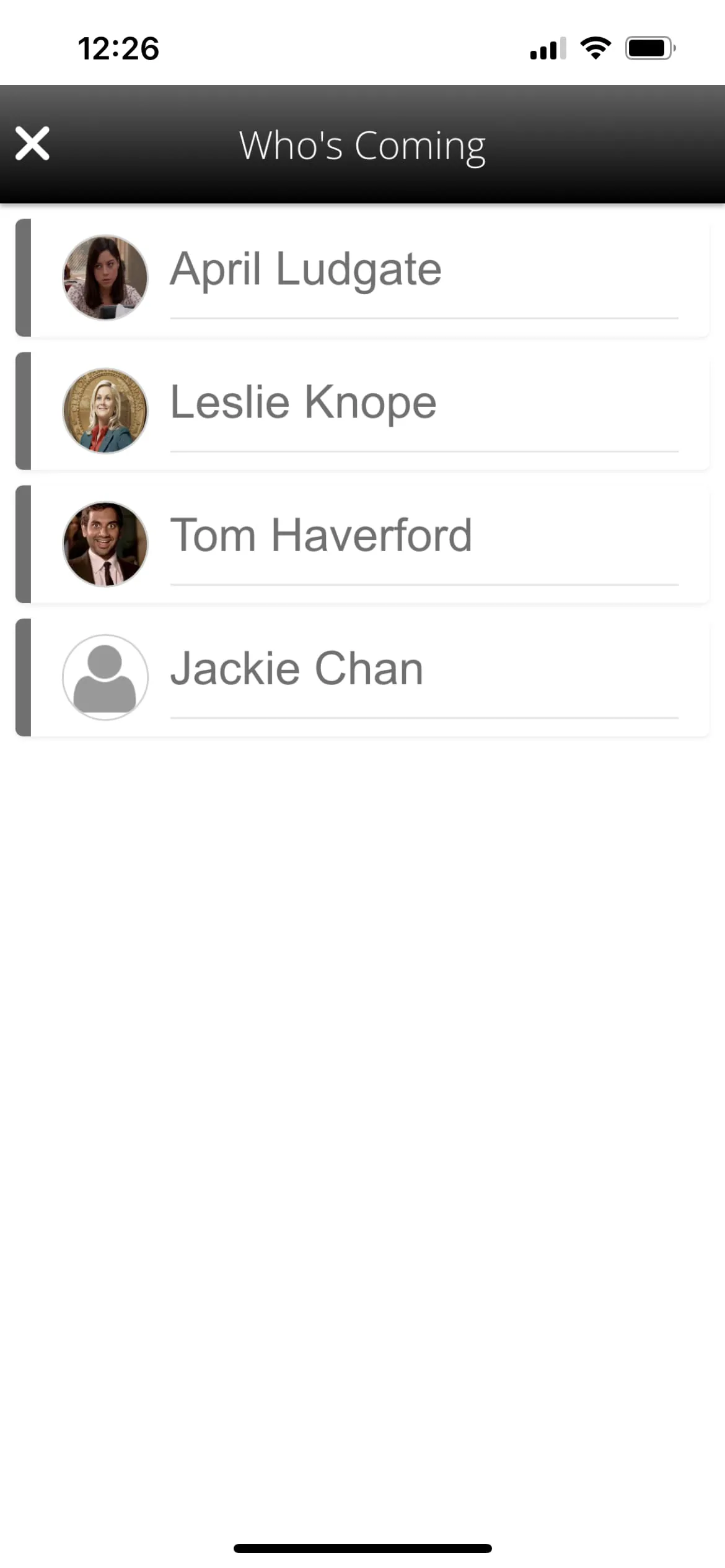Select the name Leslie Knope
Image resolution: width=725 pixels, height=1568 pixels.
click(x=301, y=401)
